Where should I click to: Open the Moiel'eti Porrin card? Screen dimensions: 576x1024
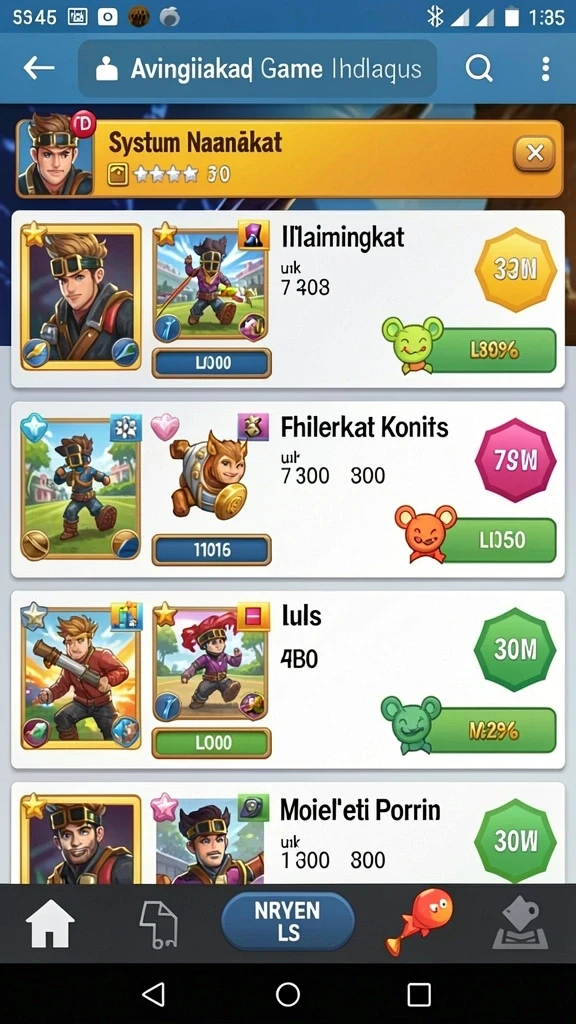(x=288, y=833)
